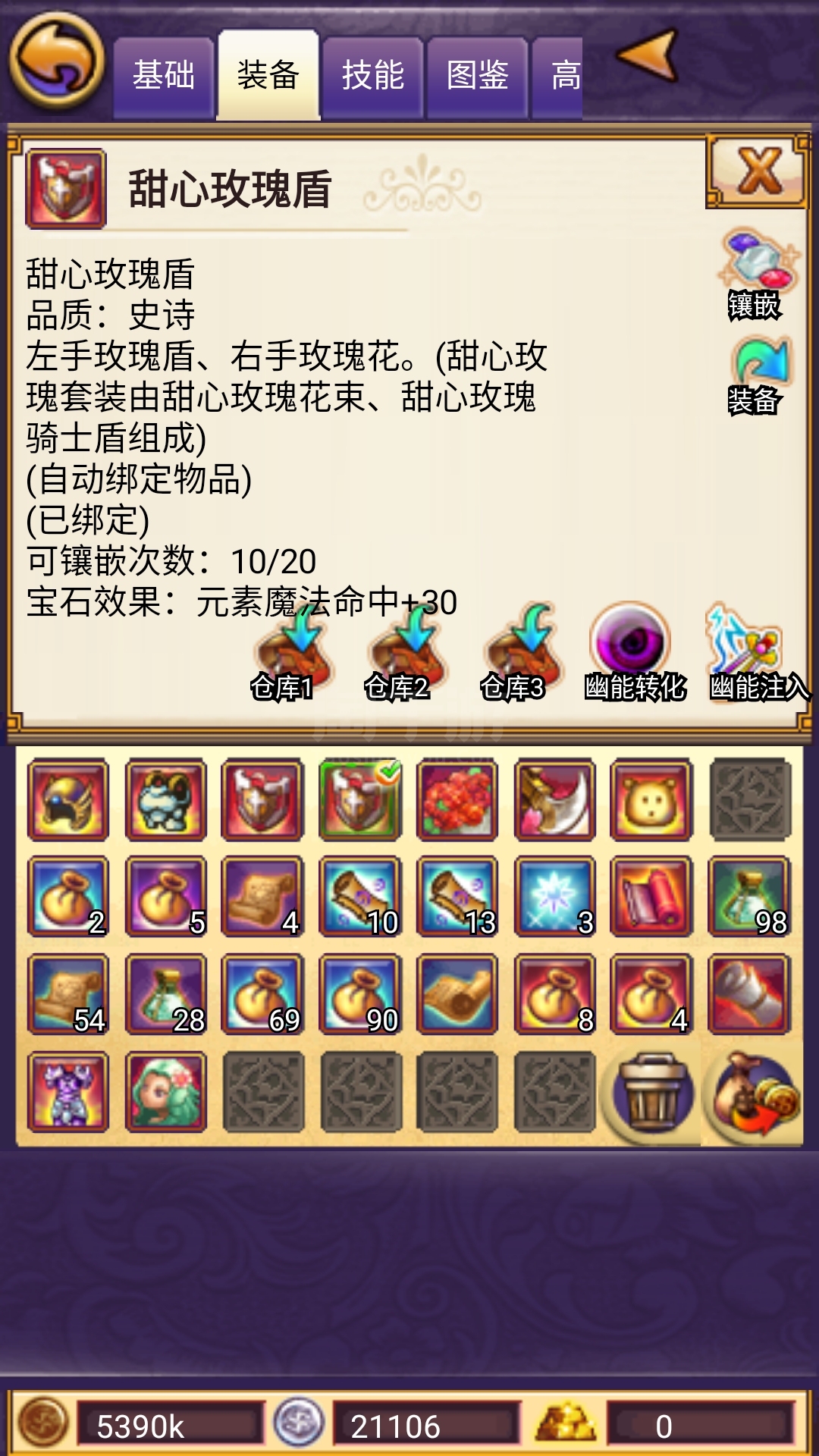Screen dimensions: 819x1456
Task: Select the green-haired girl item
Action: pos(166,1092)
